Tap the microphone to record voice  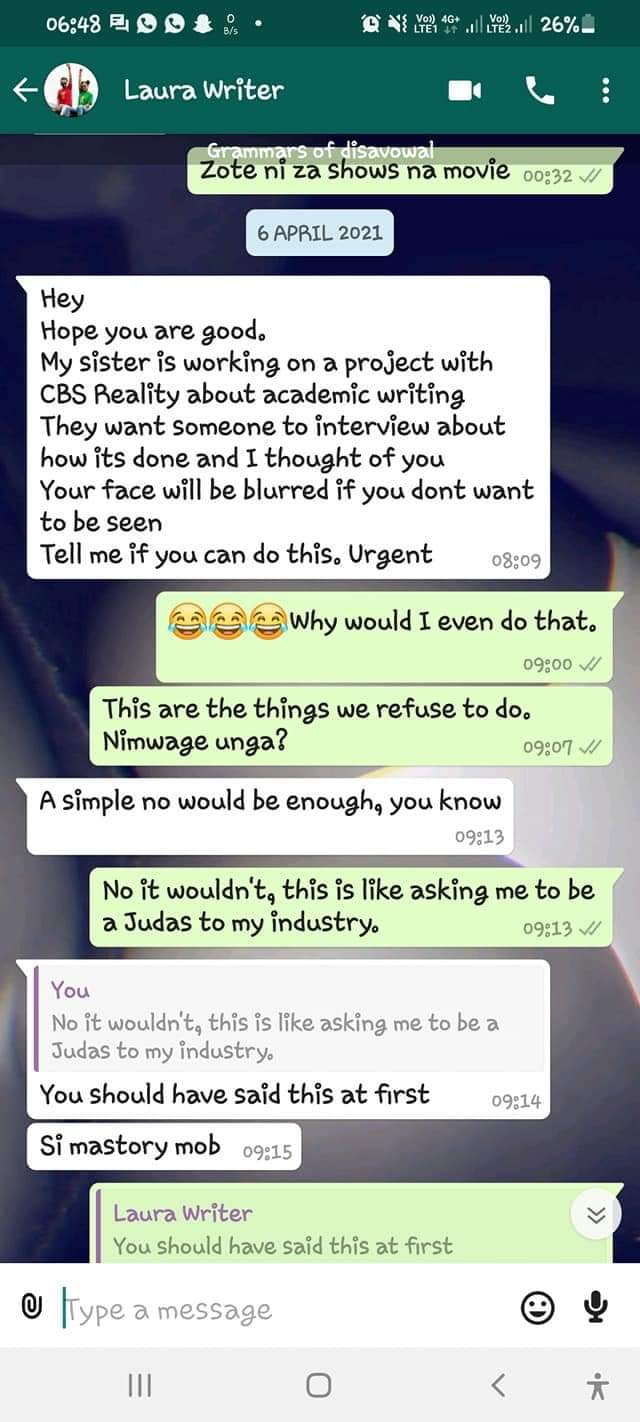[596, 1306]
